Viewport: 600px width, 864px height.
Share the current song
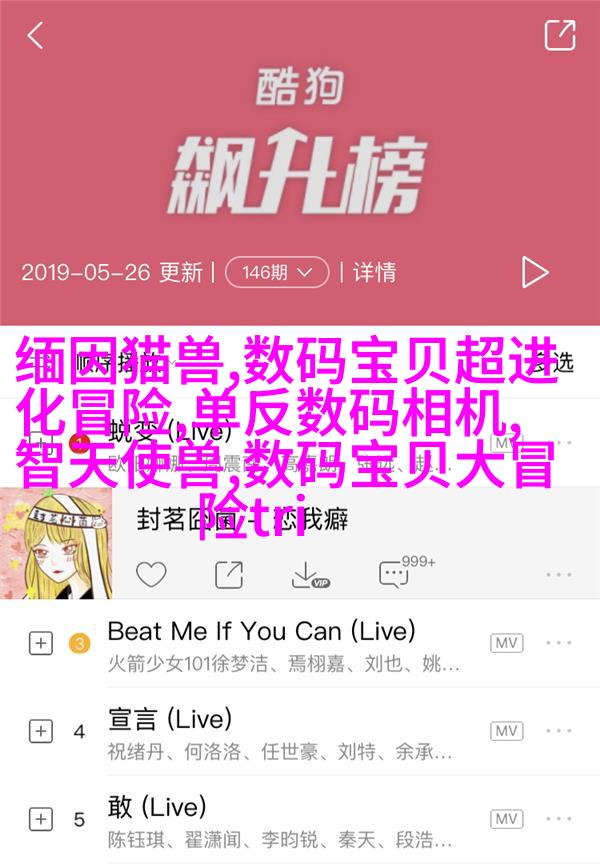click(x=229, y=575)
